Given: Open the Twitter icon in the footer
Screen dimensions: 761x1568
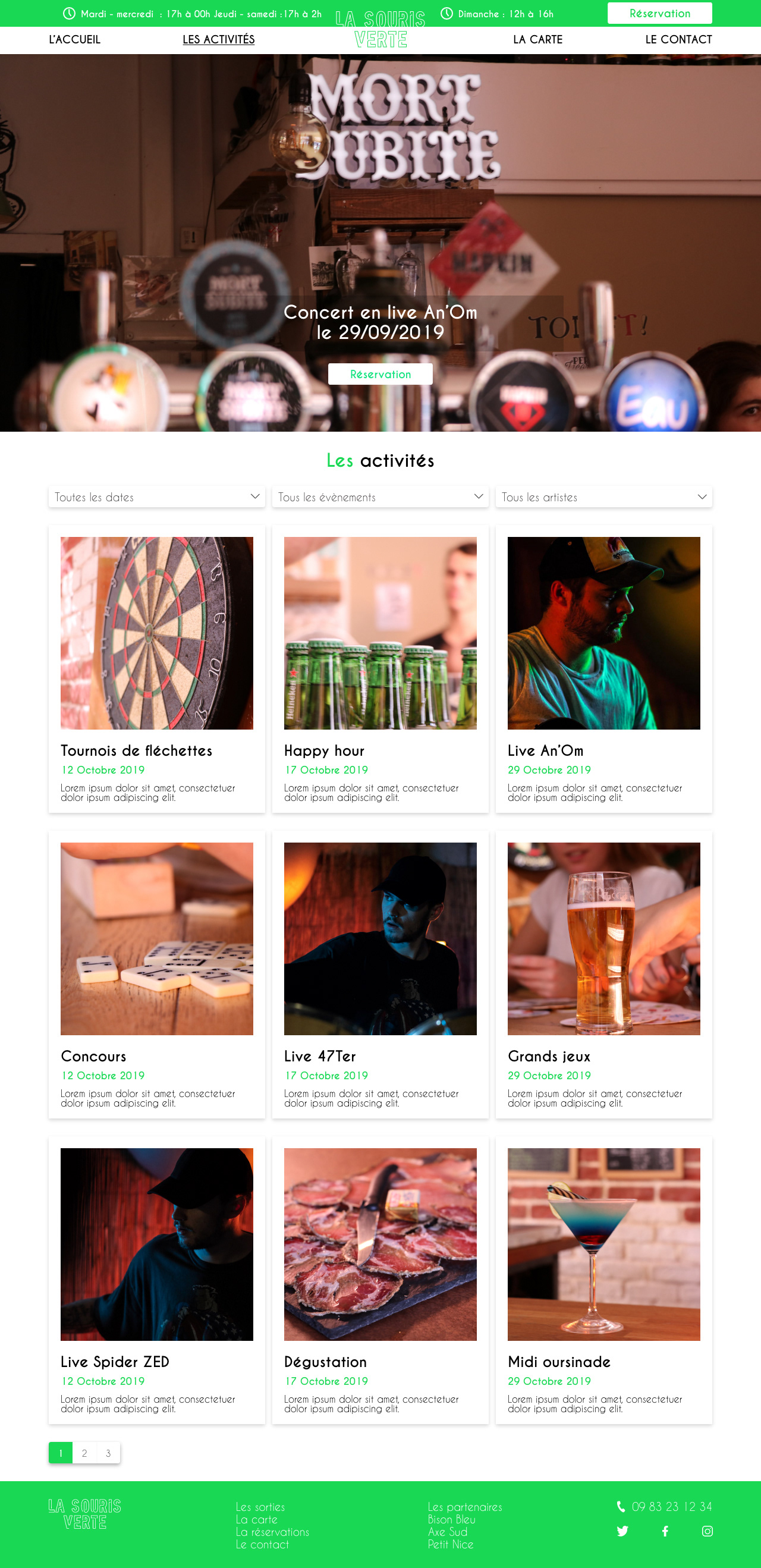Looking at the screenshot, I should point(622,1531).
